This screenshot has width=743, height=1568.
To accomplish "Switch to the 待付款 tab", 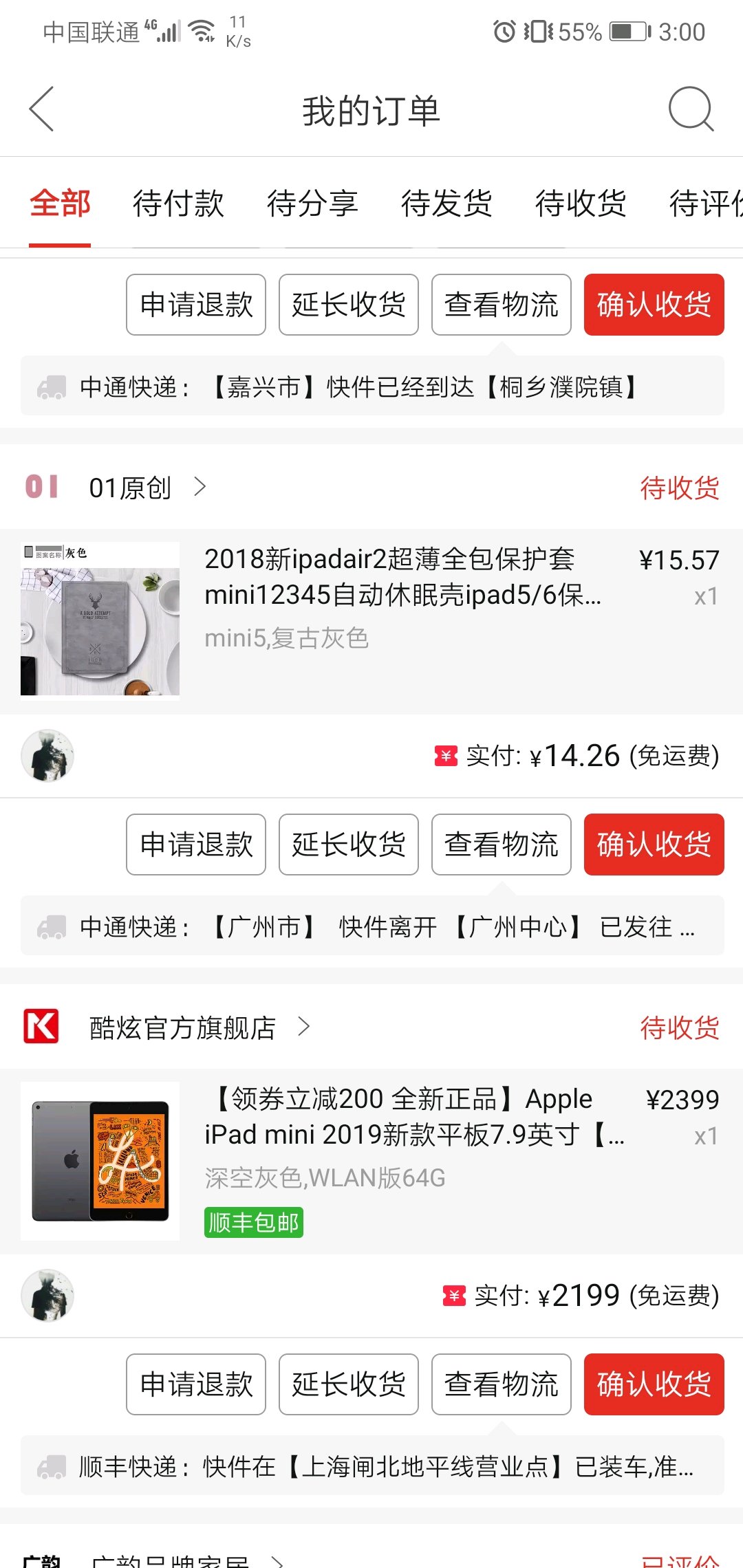I will click(x=178, y=204).
